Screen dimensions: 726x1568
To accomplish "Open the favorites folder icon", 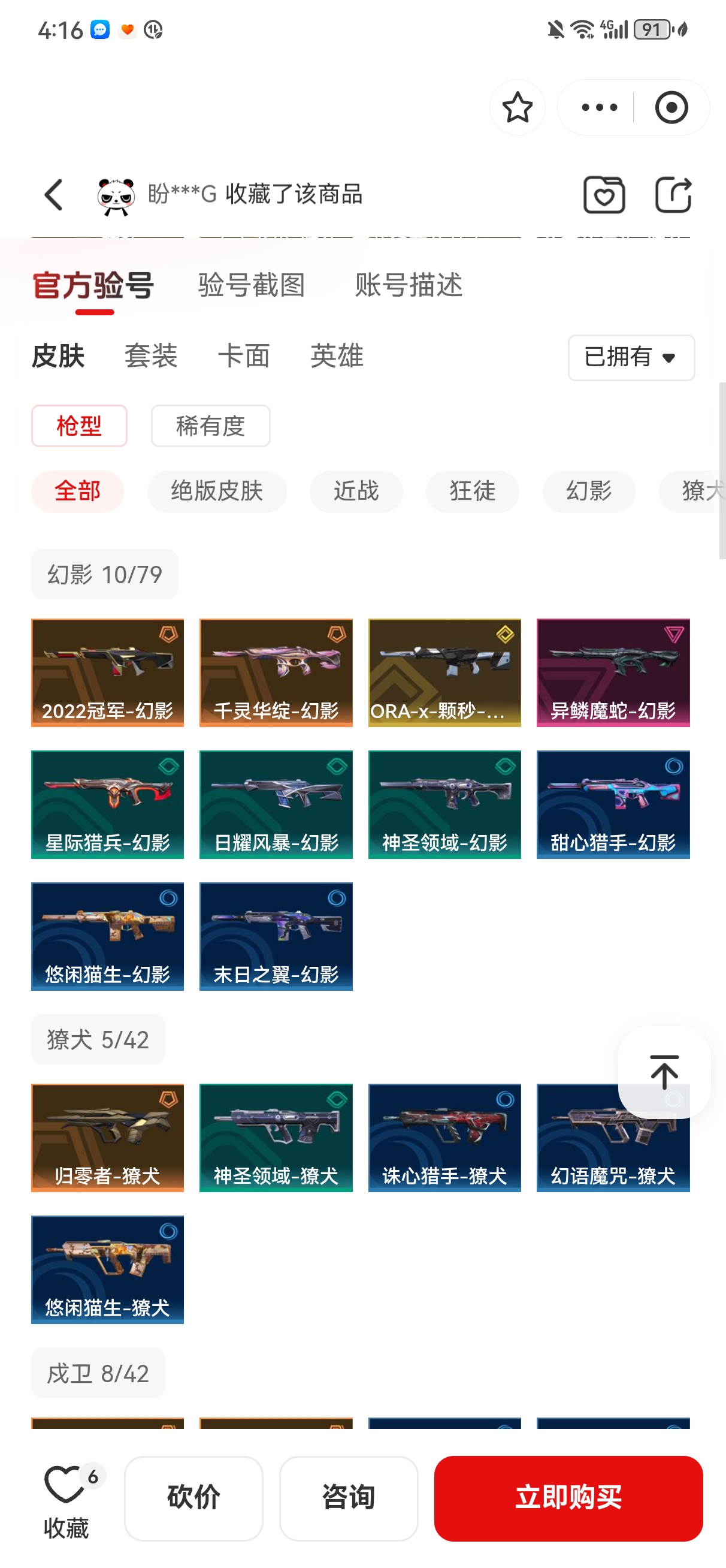I will [x=604, y=195].
